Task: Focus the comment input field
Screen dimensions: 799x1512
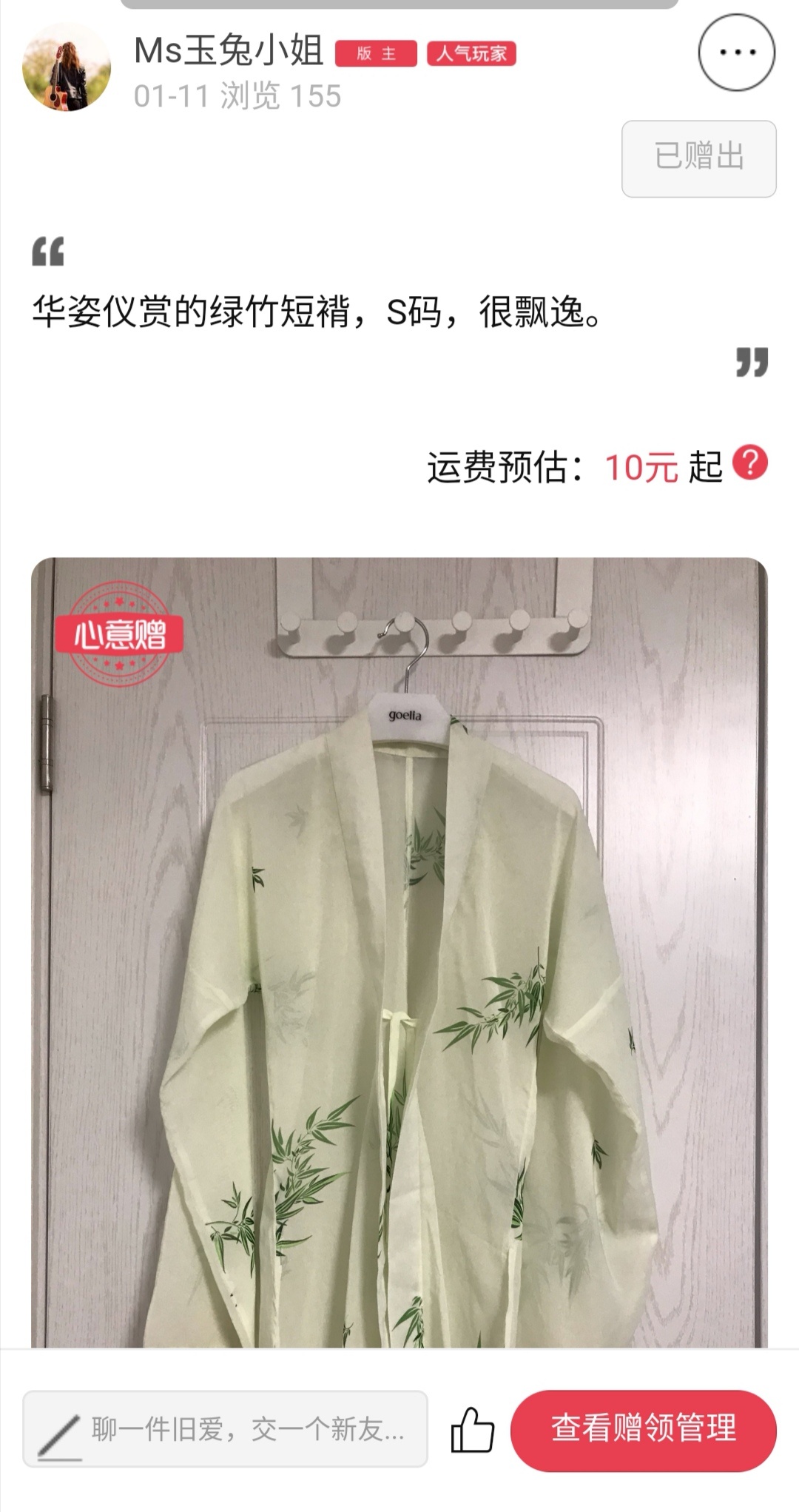Action: pyautogui.click(x=225, y=1428)
